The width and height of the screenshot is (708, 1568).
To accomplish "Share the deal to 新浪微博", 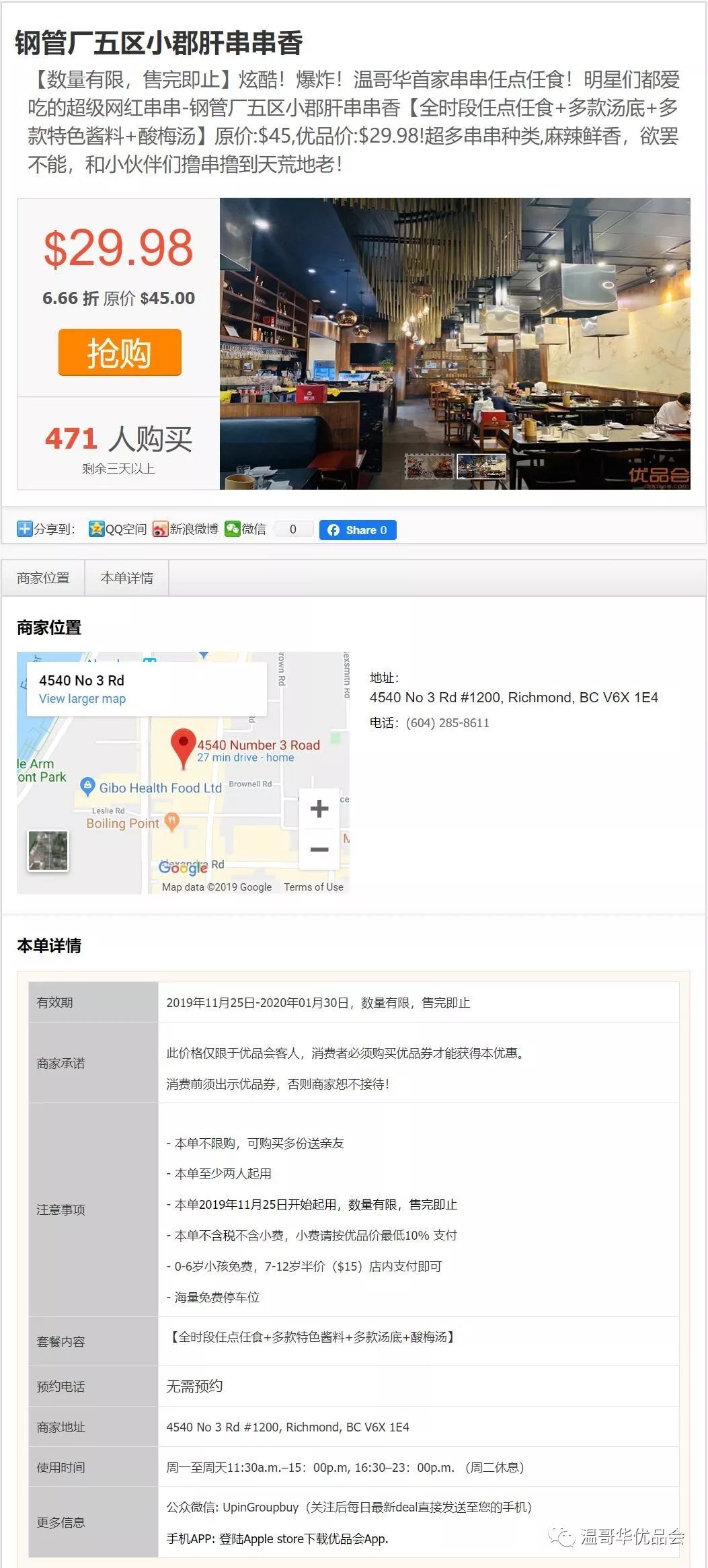I will coord(186,529).
